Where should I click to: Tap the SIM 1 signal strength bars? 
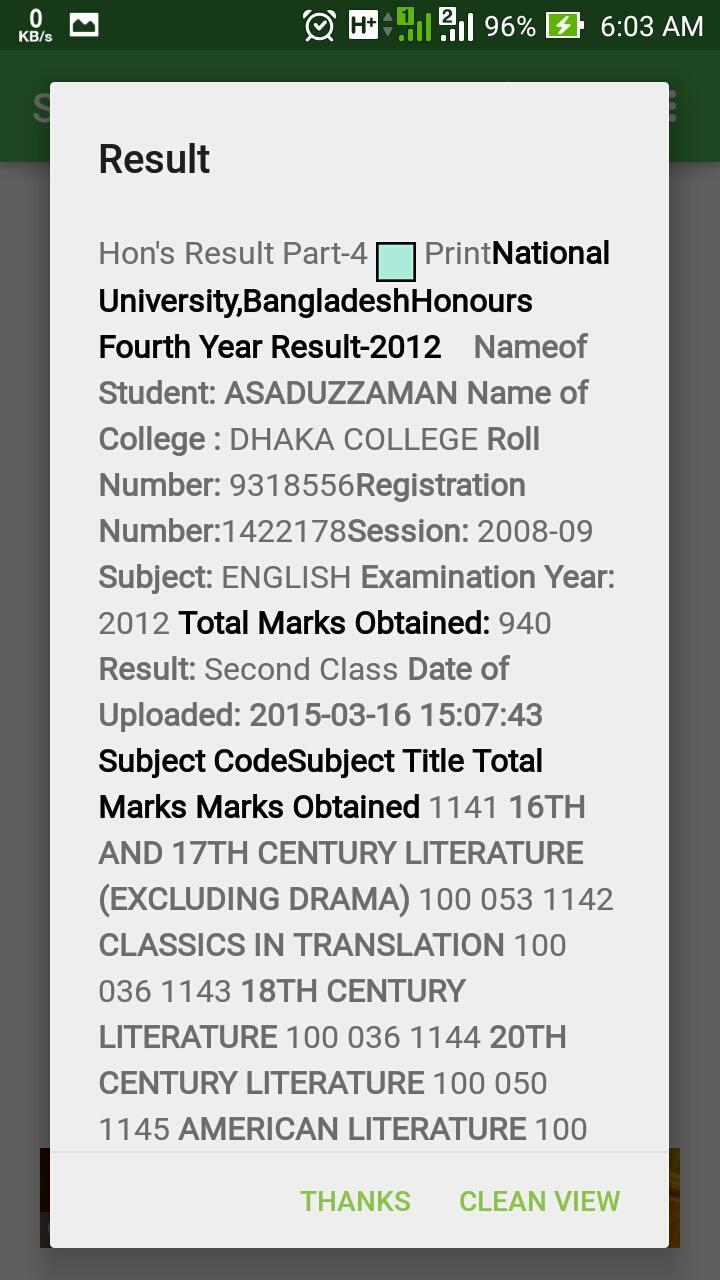413,26
